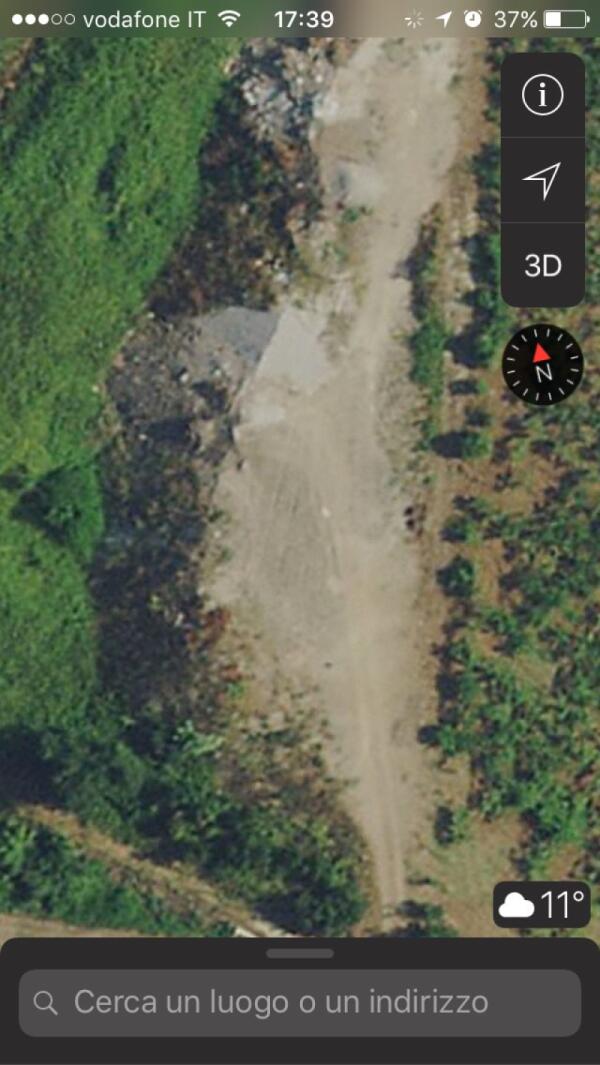Open the weather badge showing 11°
600x1065 pixels.
541,906
